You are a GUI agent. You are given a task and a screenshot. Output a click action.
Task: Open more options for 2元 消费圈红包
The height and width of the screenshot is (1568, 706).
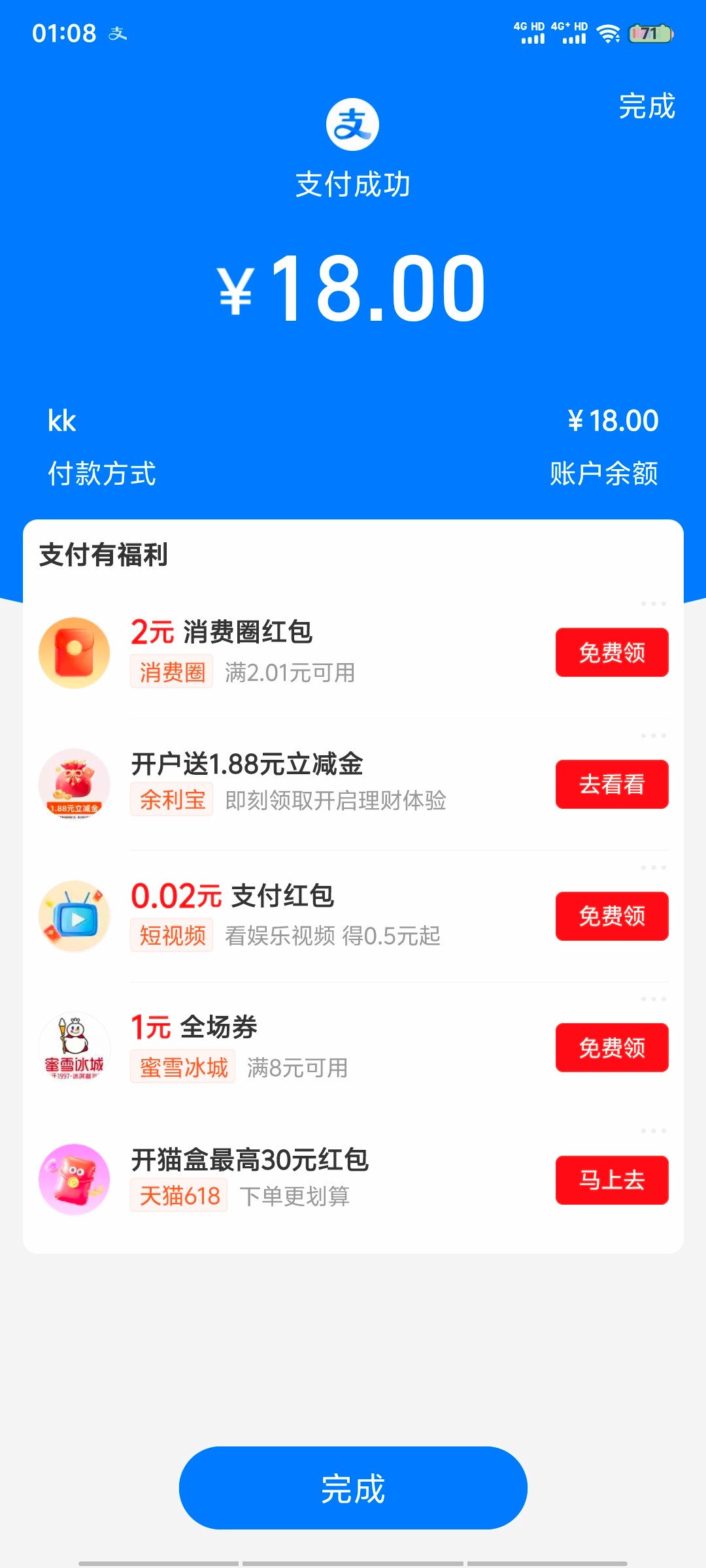(653, 604)
